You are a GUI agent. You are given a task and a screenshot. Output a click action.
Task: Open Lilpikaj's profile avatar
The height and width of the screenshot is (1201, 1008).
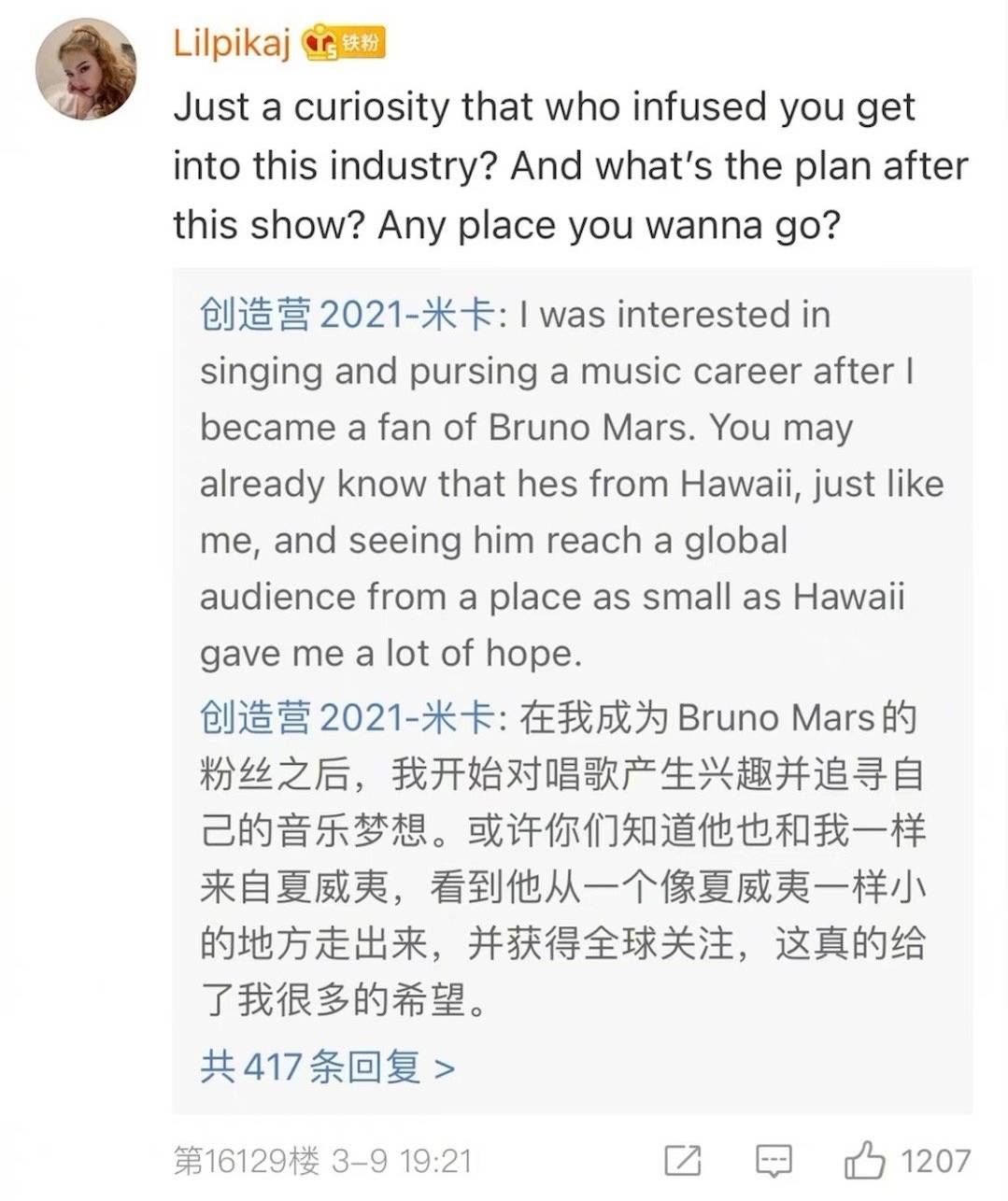point(86,68)
